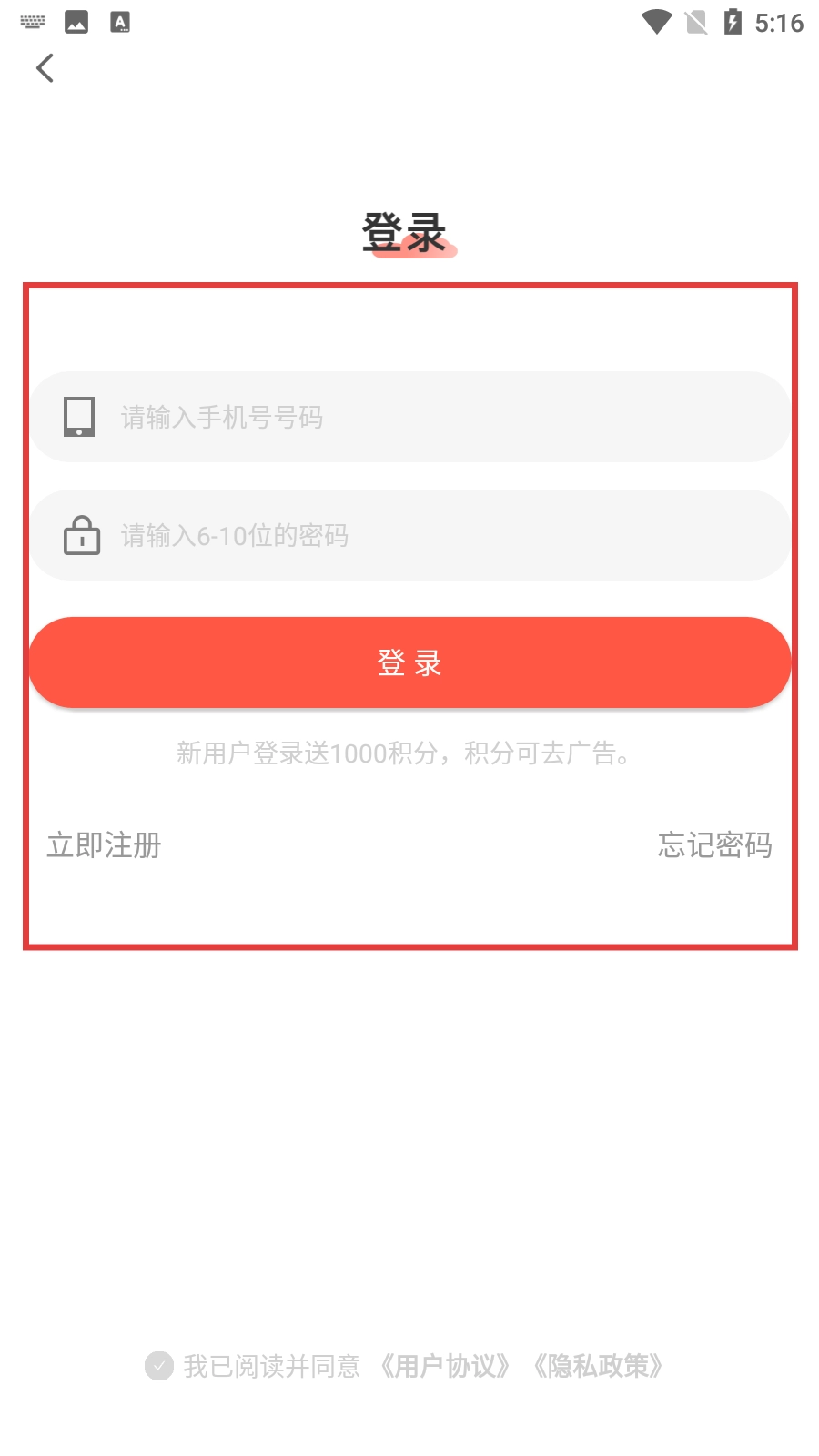The height and width of the screenshot is (1456, 819).
Task: Open the 《用户协议》 user agreement
Action: click(x=446, y=1366)
